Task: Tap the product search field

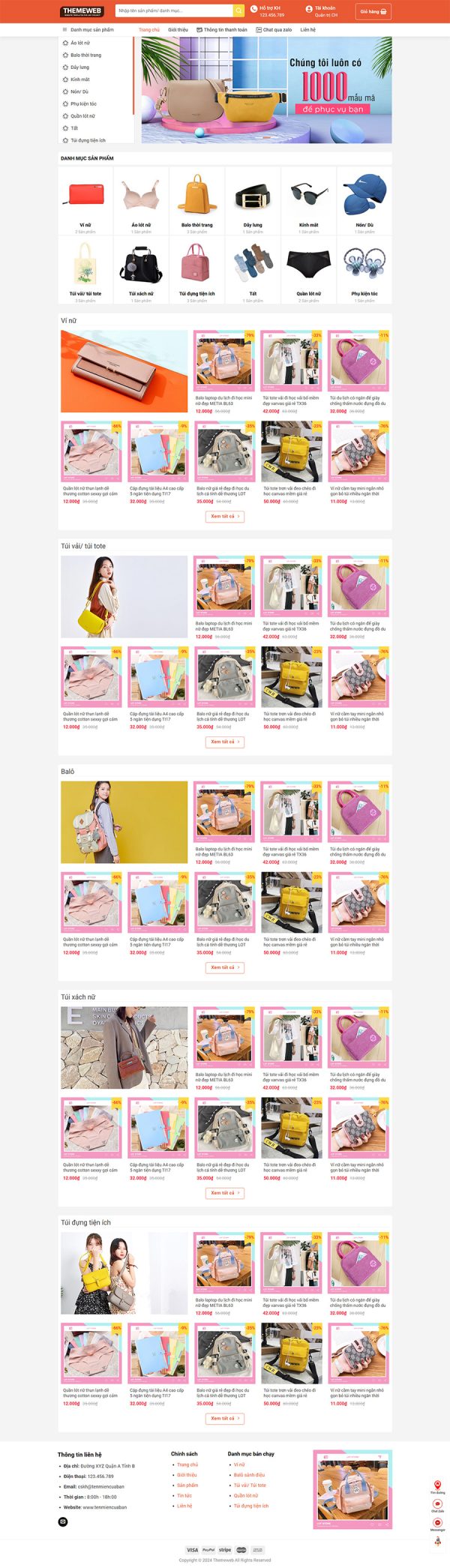Action: tap(174, 10)
